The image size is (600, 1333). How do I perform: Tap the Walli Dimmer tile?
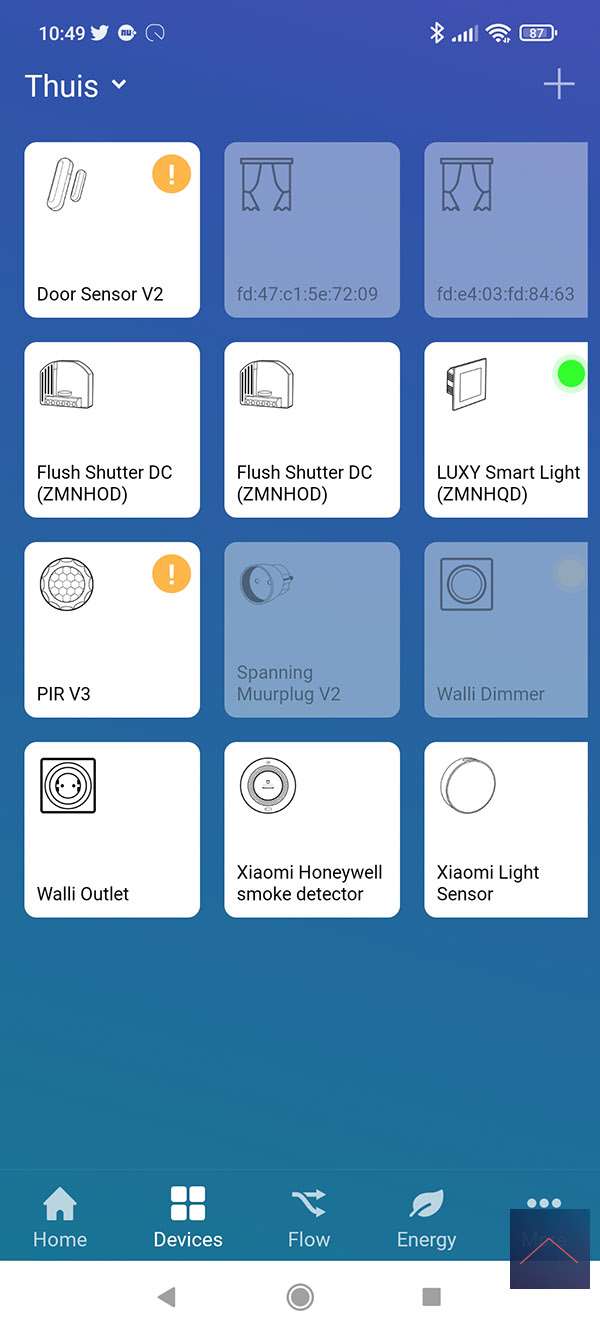click(x=506, y=630)
